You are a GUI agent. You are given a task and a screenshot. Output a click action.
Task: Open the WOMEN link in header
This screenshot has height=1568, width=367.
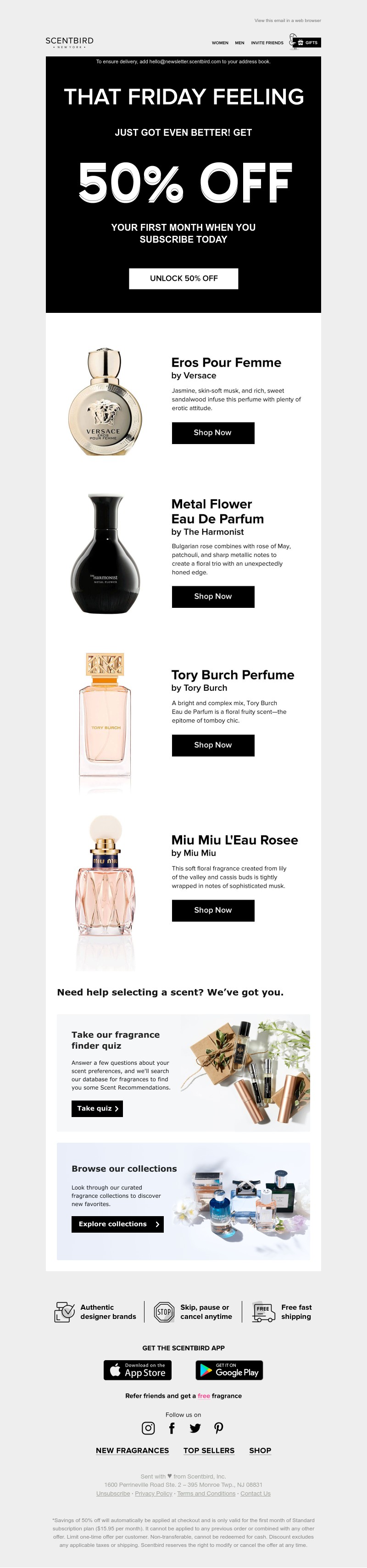pyautogui.click(x=220, y=43)
